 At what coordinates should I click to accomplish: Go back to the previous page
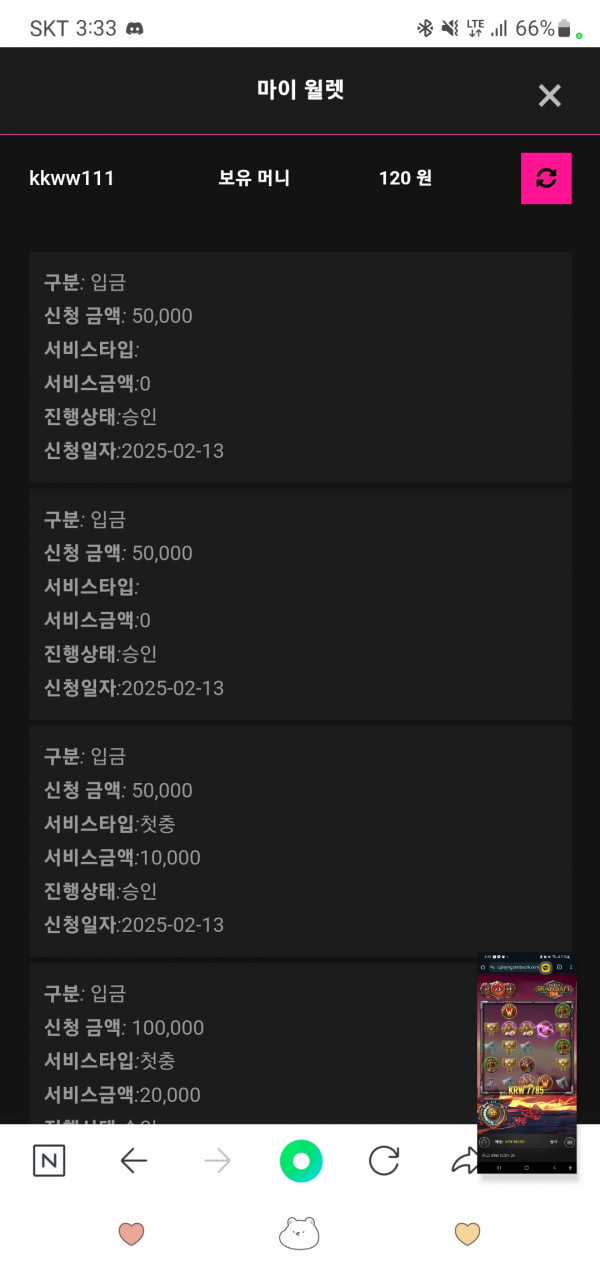(133, 1160)
